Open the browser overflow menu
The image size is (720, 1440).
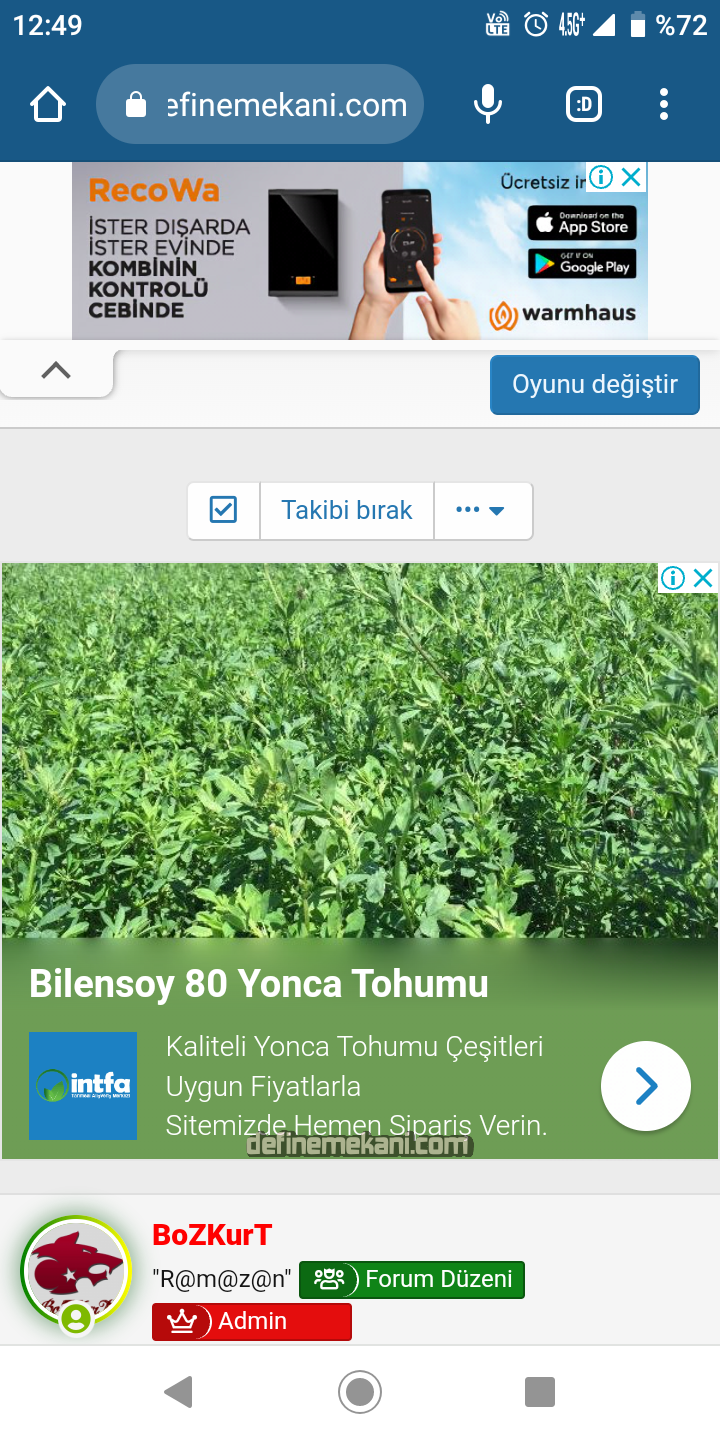click(664, 105)
